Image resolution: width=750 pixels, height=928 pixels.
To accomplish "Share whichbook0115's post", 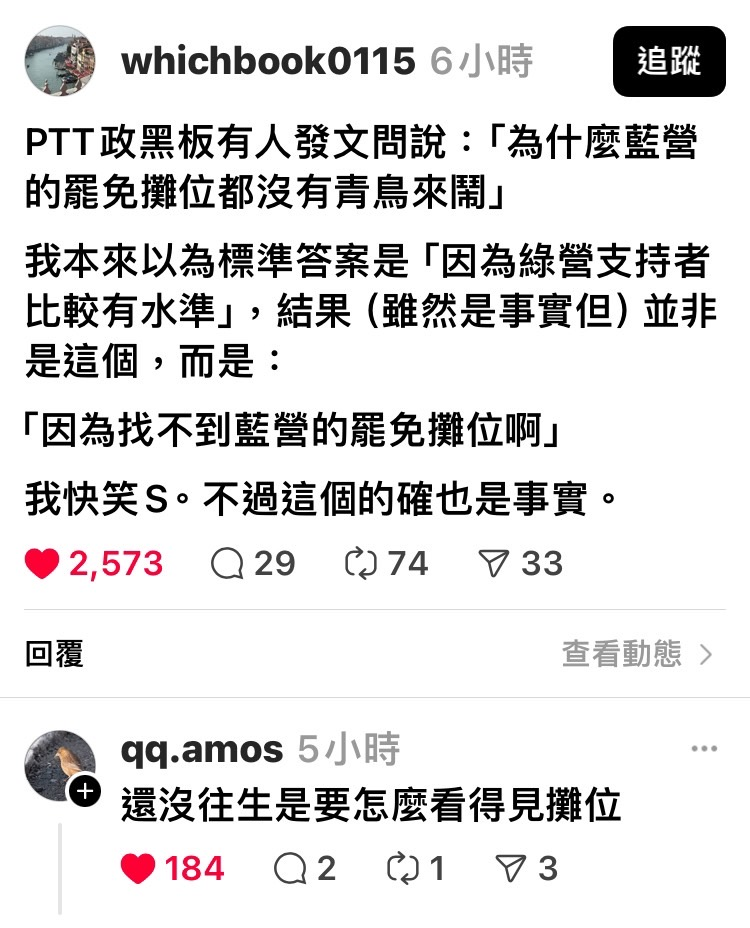I will pos(494,564).
